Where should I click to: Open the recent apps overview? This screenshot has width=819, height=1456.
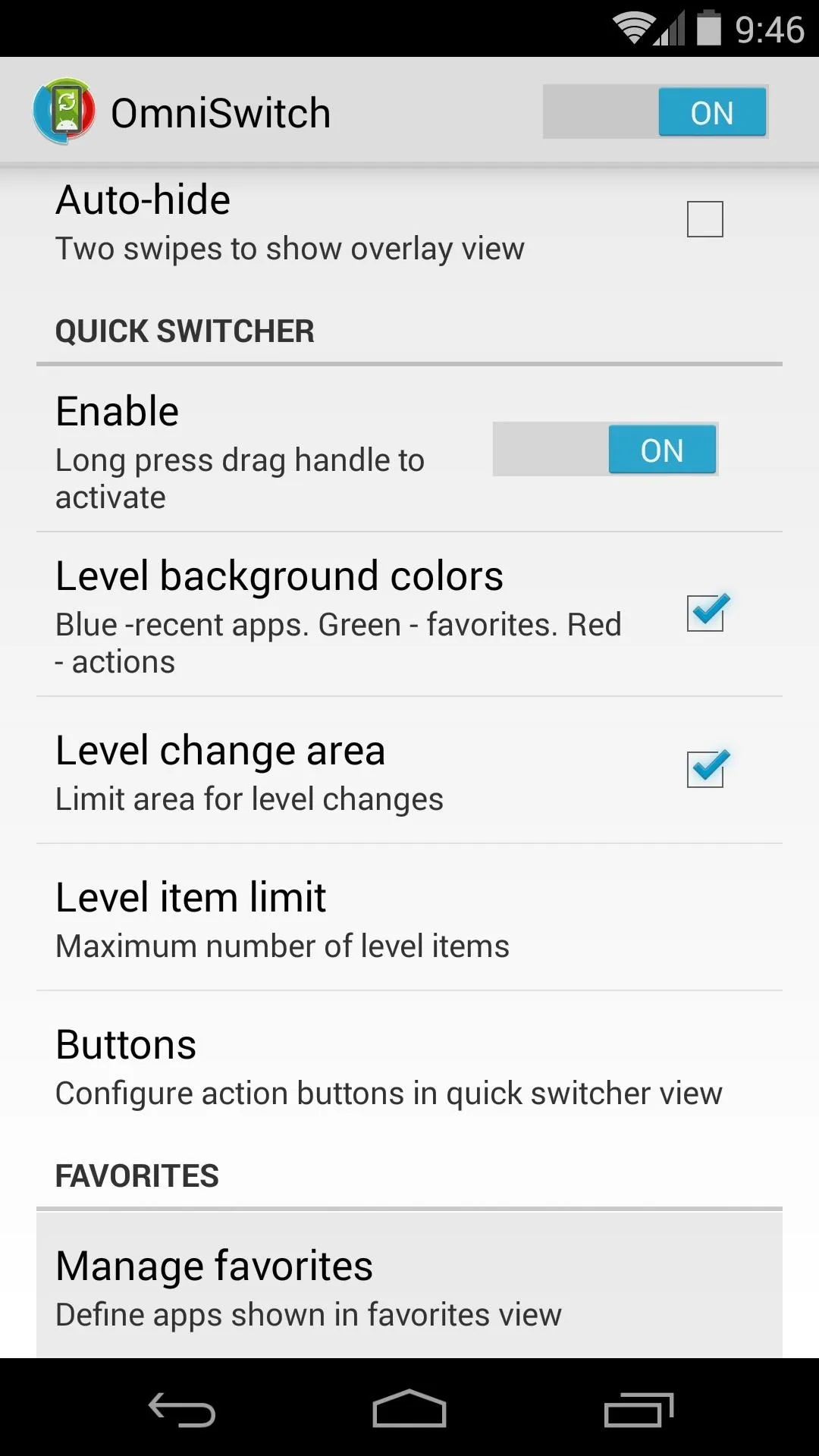(x=639, y=1410)
